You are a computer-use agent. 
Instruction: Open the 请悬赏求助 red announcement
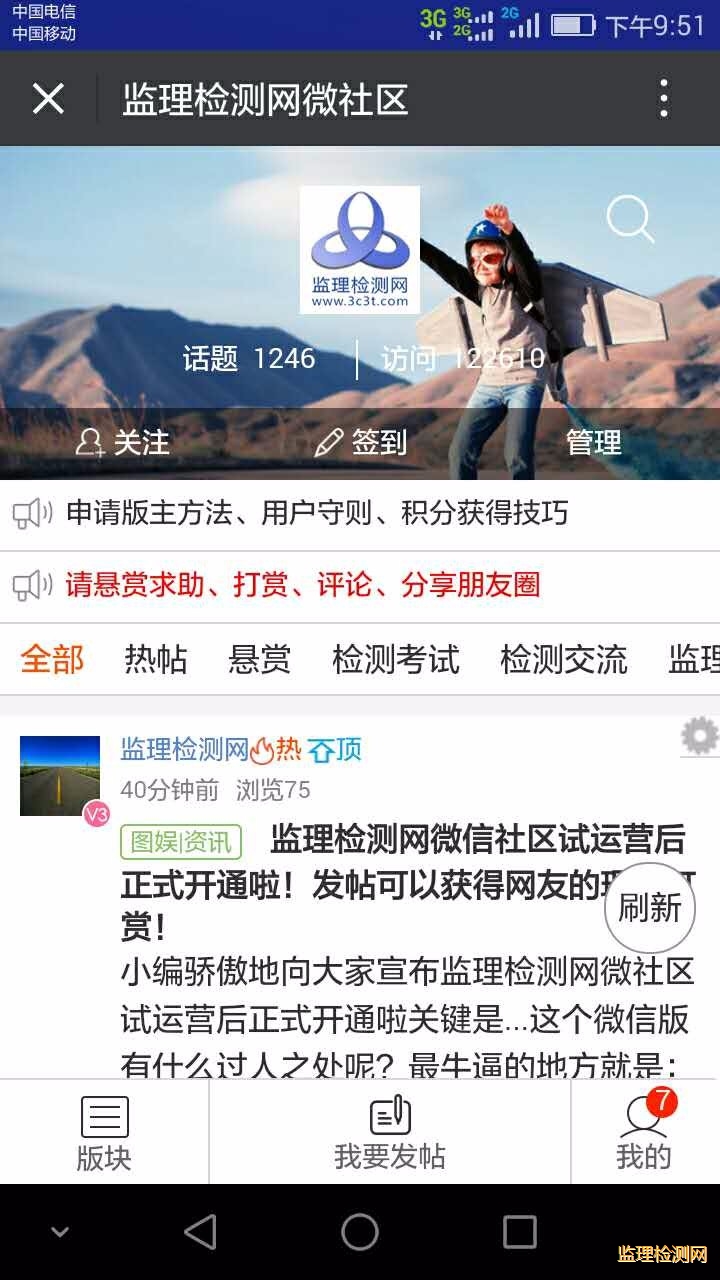tap(302, 585)
